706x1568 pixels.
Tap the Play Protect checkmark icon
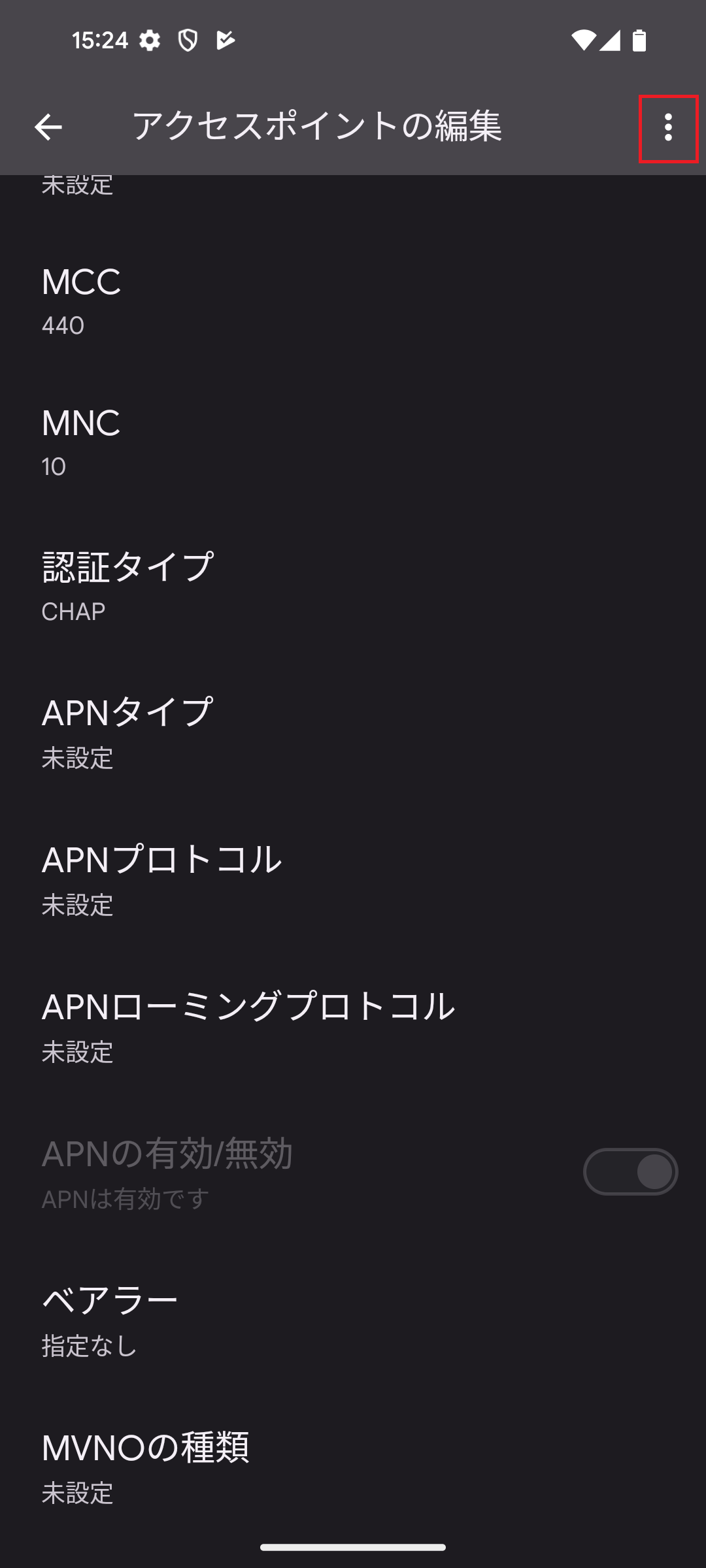pos(225,41)
